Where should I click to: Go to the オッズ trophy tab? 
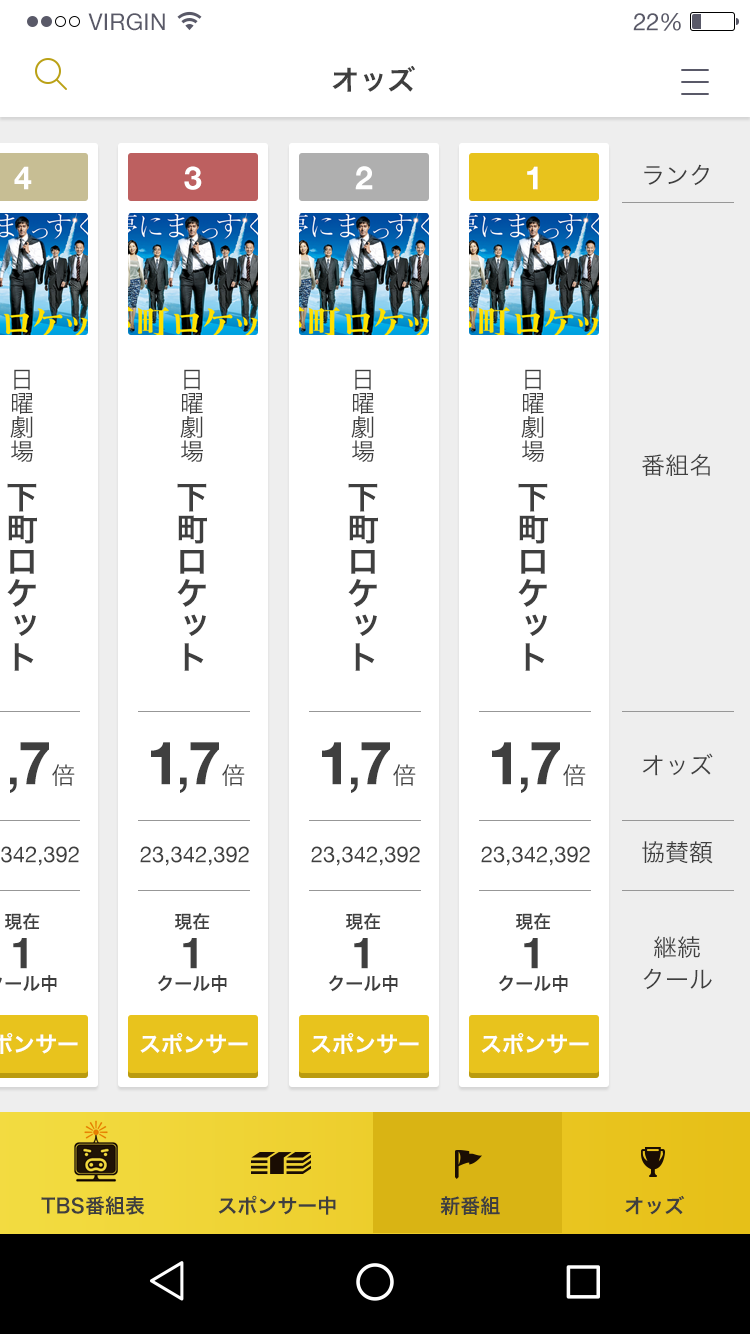click(x=655, y=1174)
